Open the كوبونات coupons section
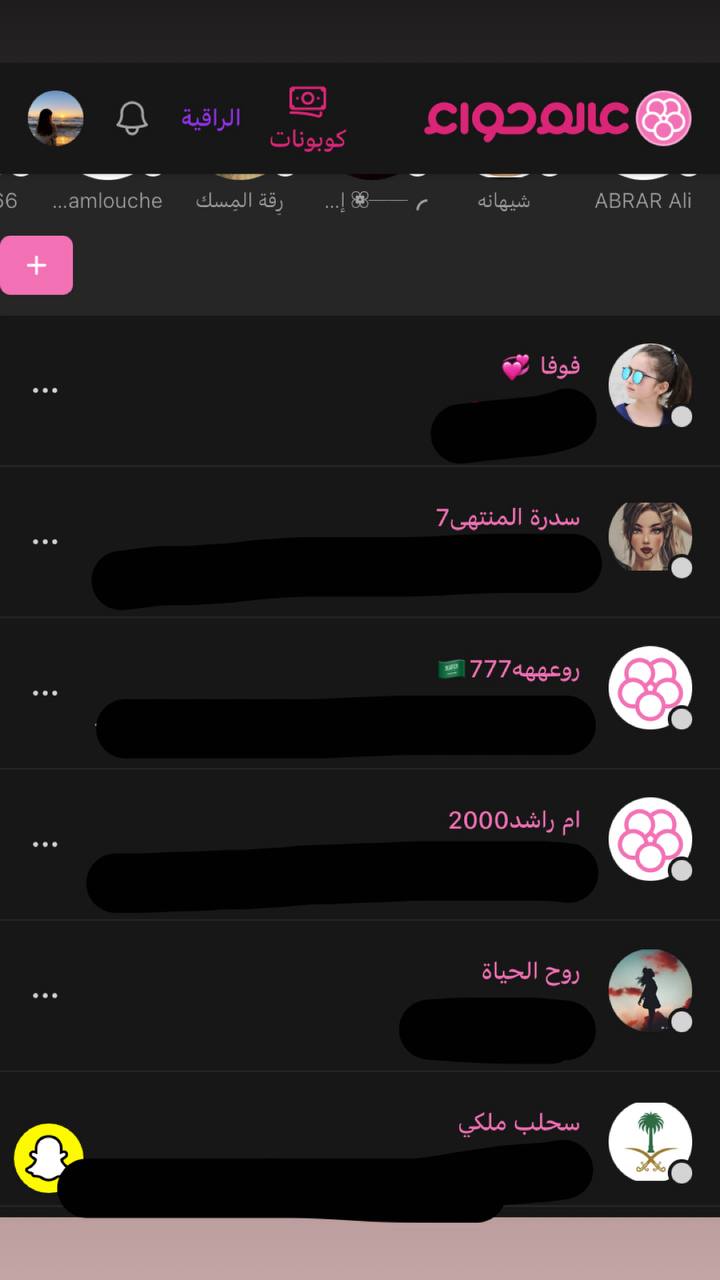Viewport: 720px width, 1280px height. coord(307,119)
